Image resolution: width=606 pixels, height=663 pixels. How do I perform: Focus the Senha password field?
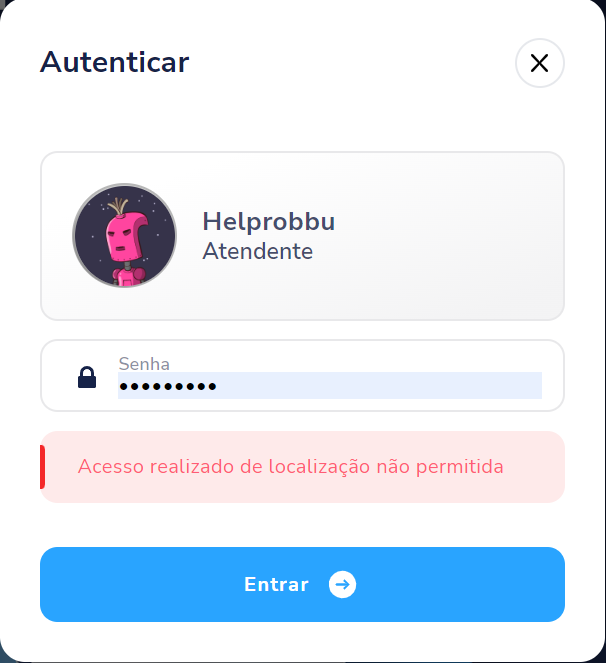(329, 385)
